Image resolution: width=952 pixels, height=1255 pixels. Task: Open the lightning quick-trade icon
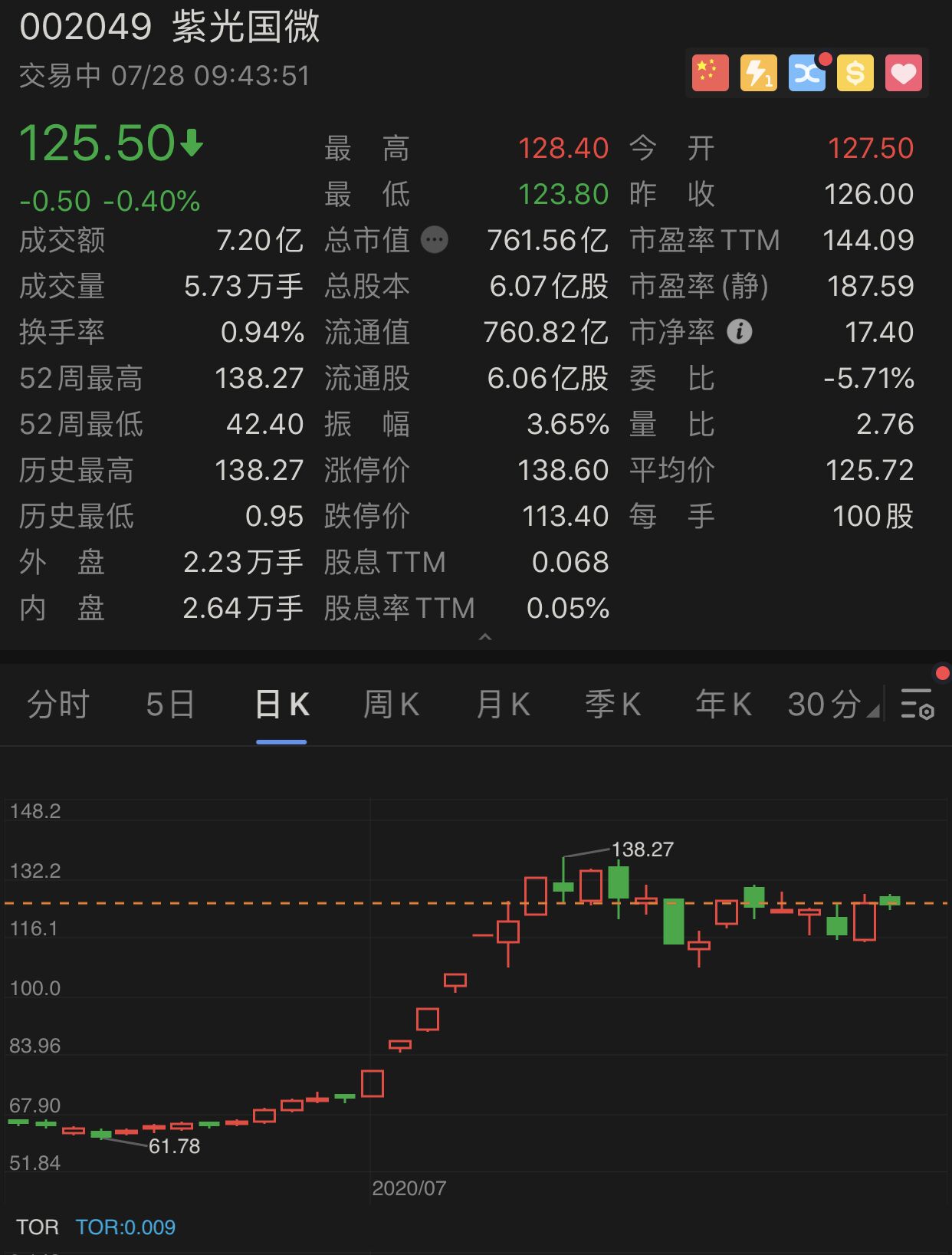(x=758, y=73)
